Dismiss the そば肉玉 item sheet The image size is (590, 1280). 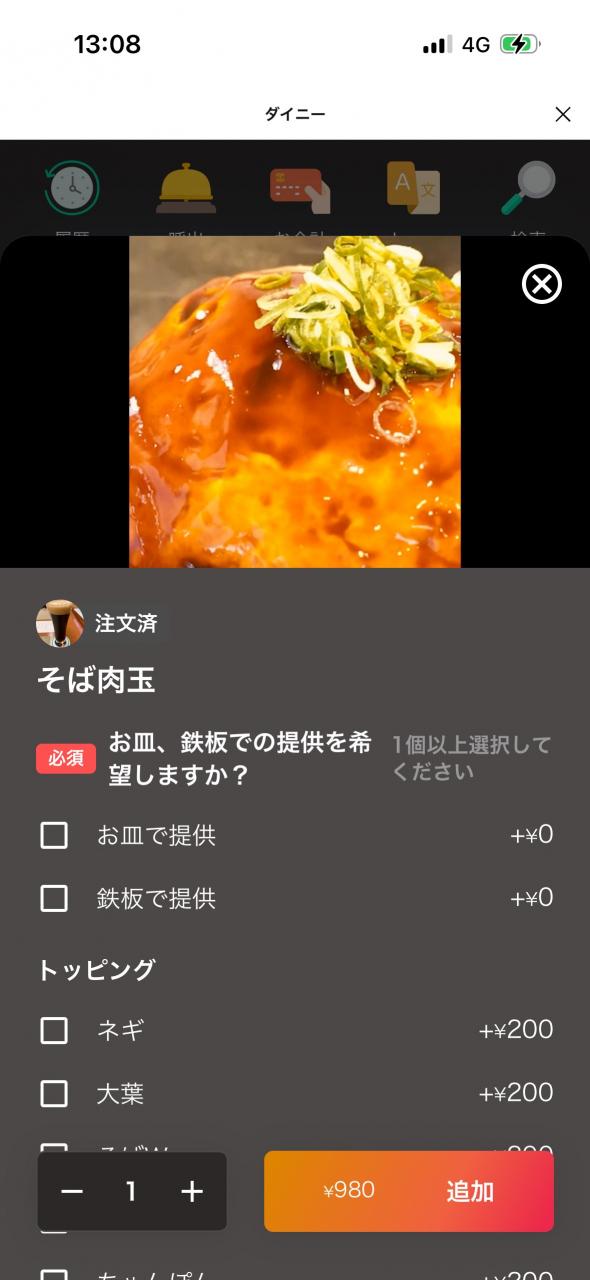[542, 285]
